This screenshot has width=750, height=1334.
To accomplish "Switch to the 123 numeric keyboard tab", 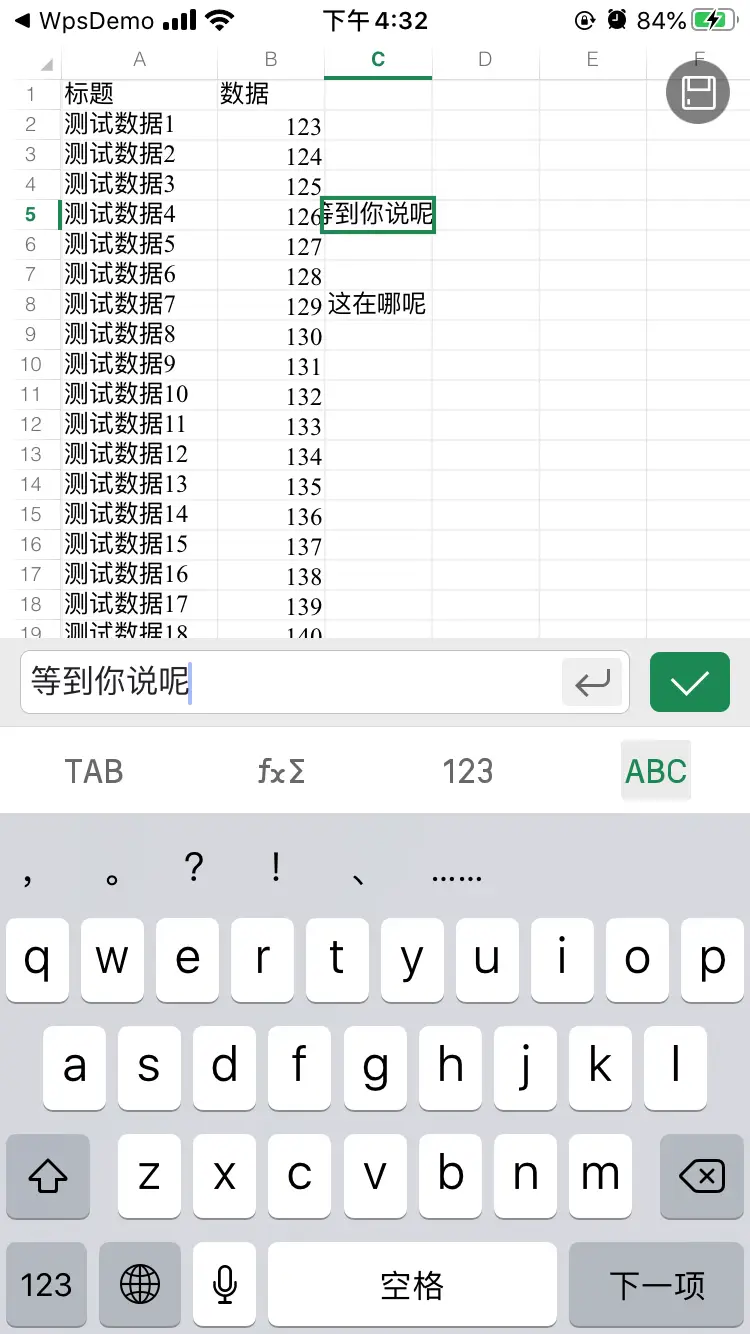I will pyautogui.click(x=468, y=771).
